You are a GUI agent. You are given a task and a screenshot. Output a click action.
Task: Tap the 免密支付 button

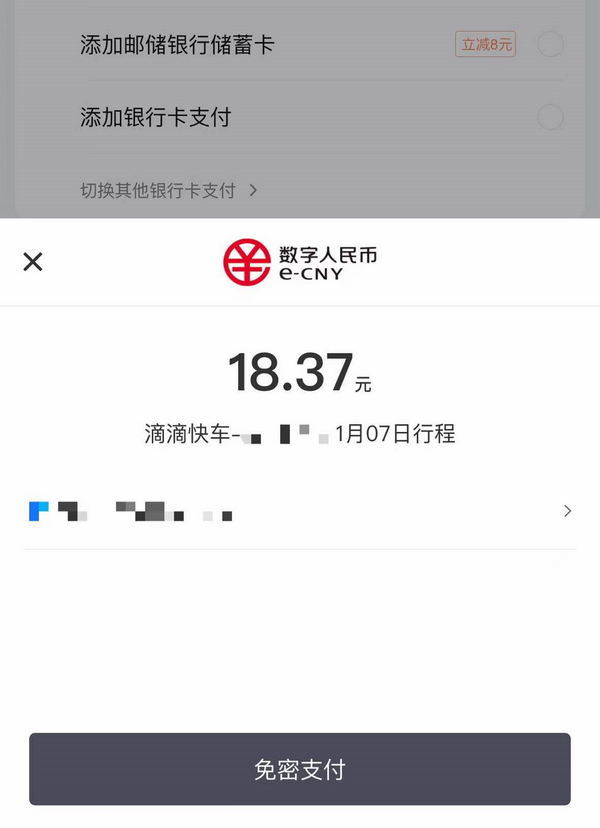300,769
